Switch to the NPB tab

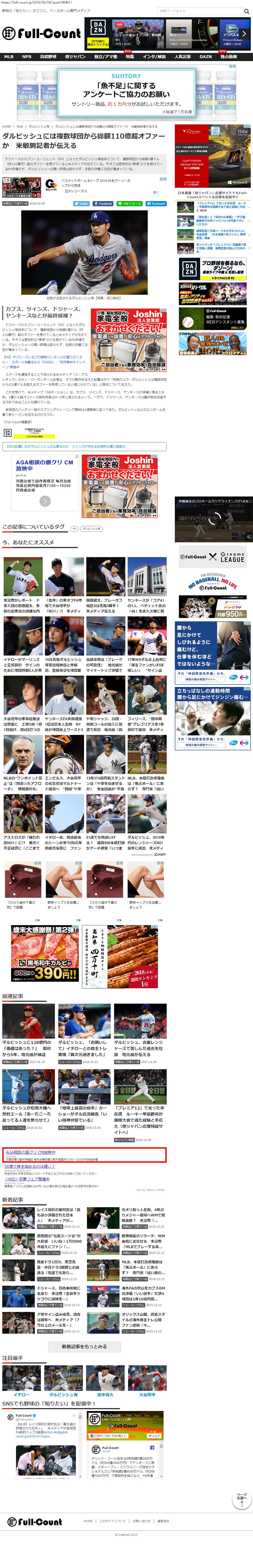pyautogui.click(x=27, y=57)
